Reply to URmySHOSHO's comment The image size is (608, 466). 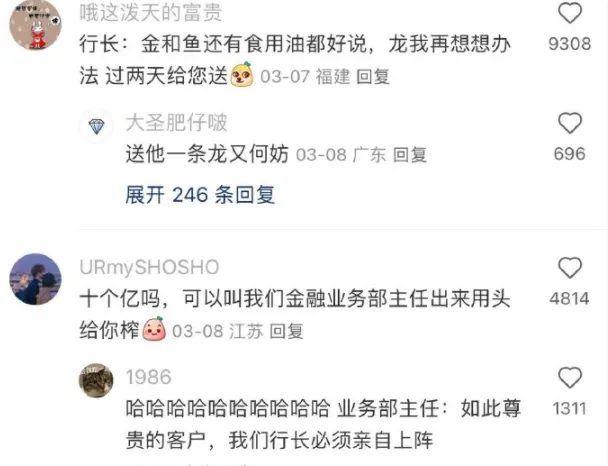[285, 330]
